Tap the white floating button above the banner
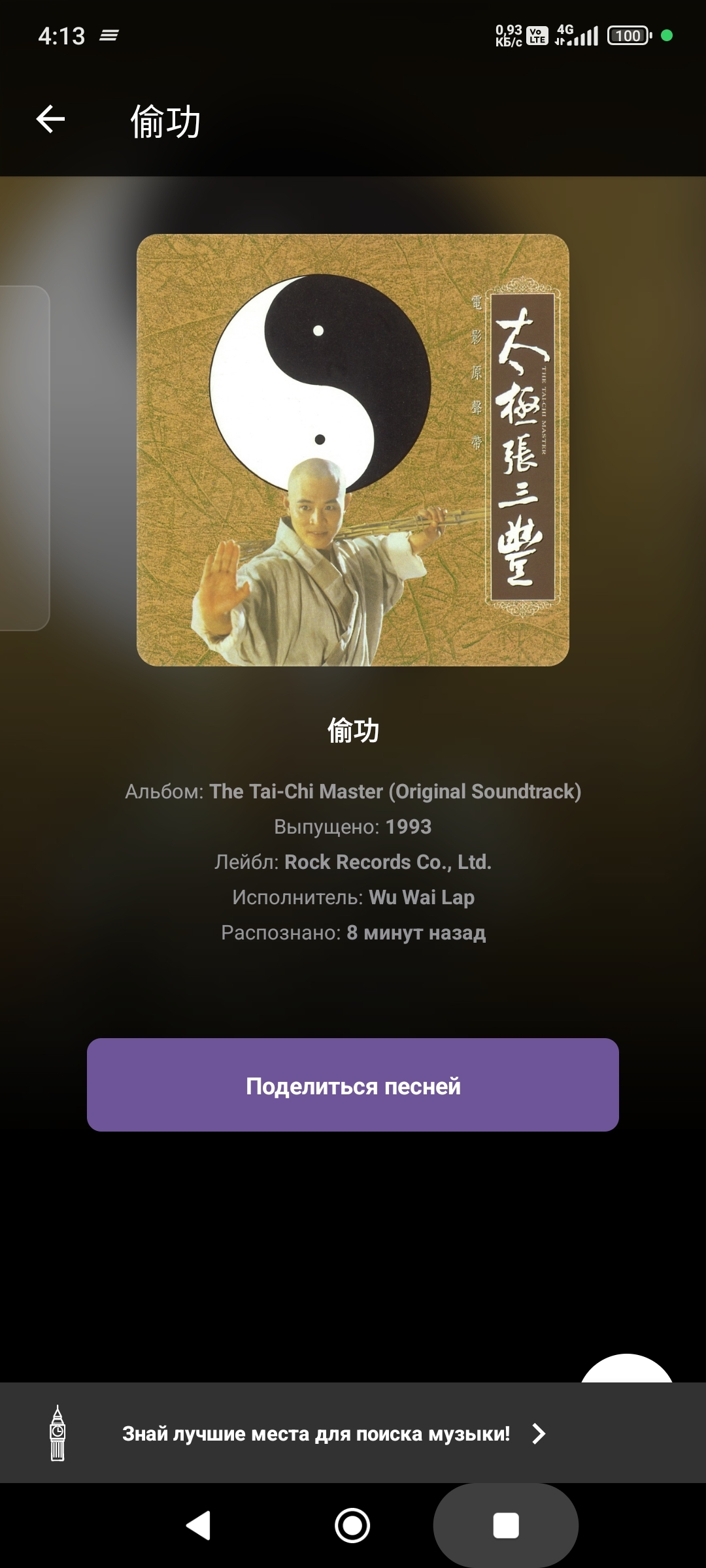The image size is (706, 1568). coord(626,1370)
